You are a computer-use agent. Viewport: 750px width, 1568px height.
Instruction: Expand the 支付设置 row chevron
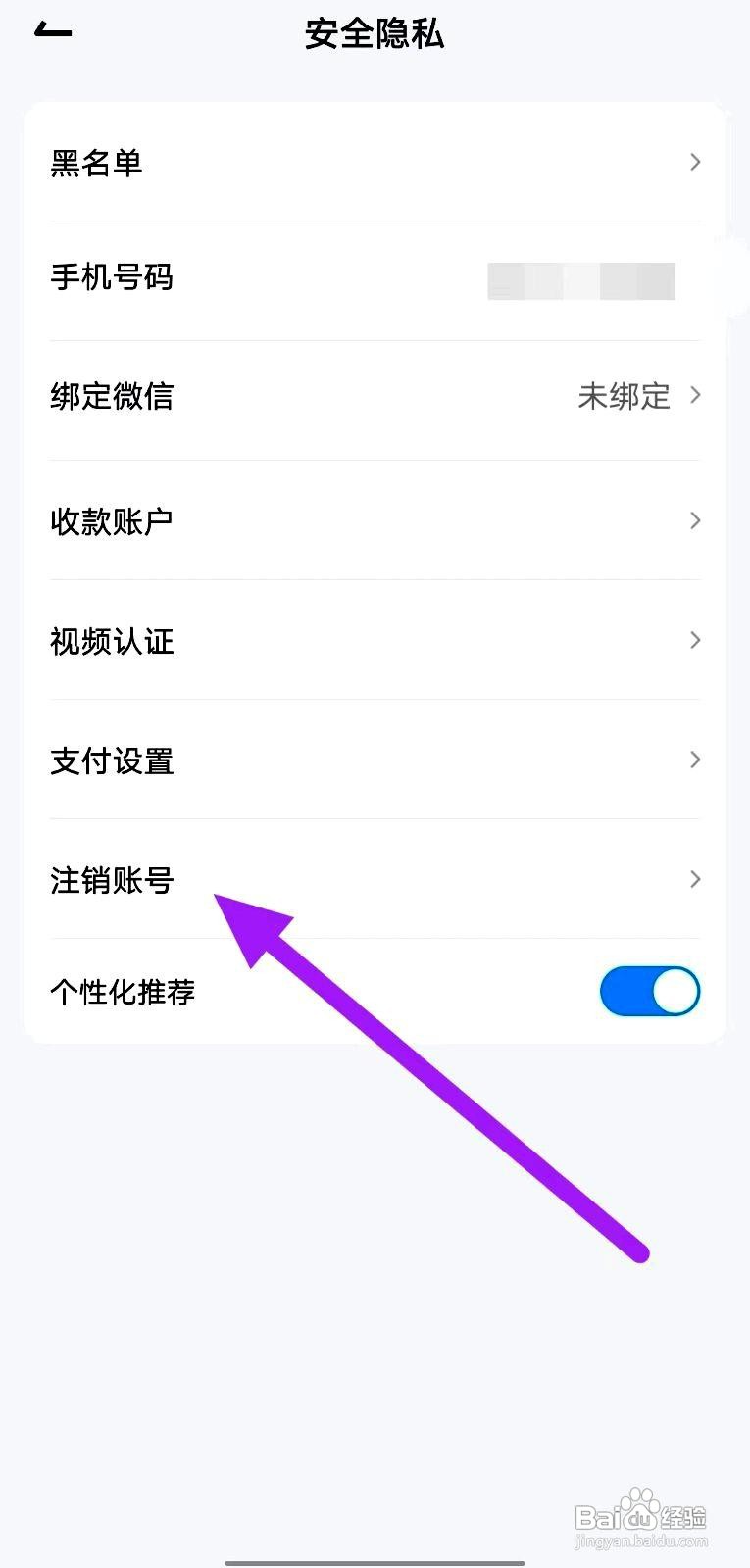[695, 760]
